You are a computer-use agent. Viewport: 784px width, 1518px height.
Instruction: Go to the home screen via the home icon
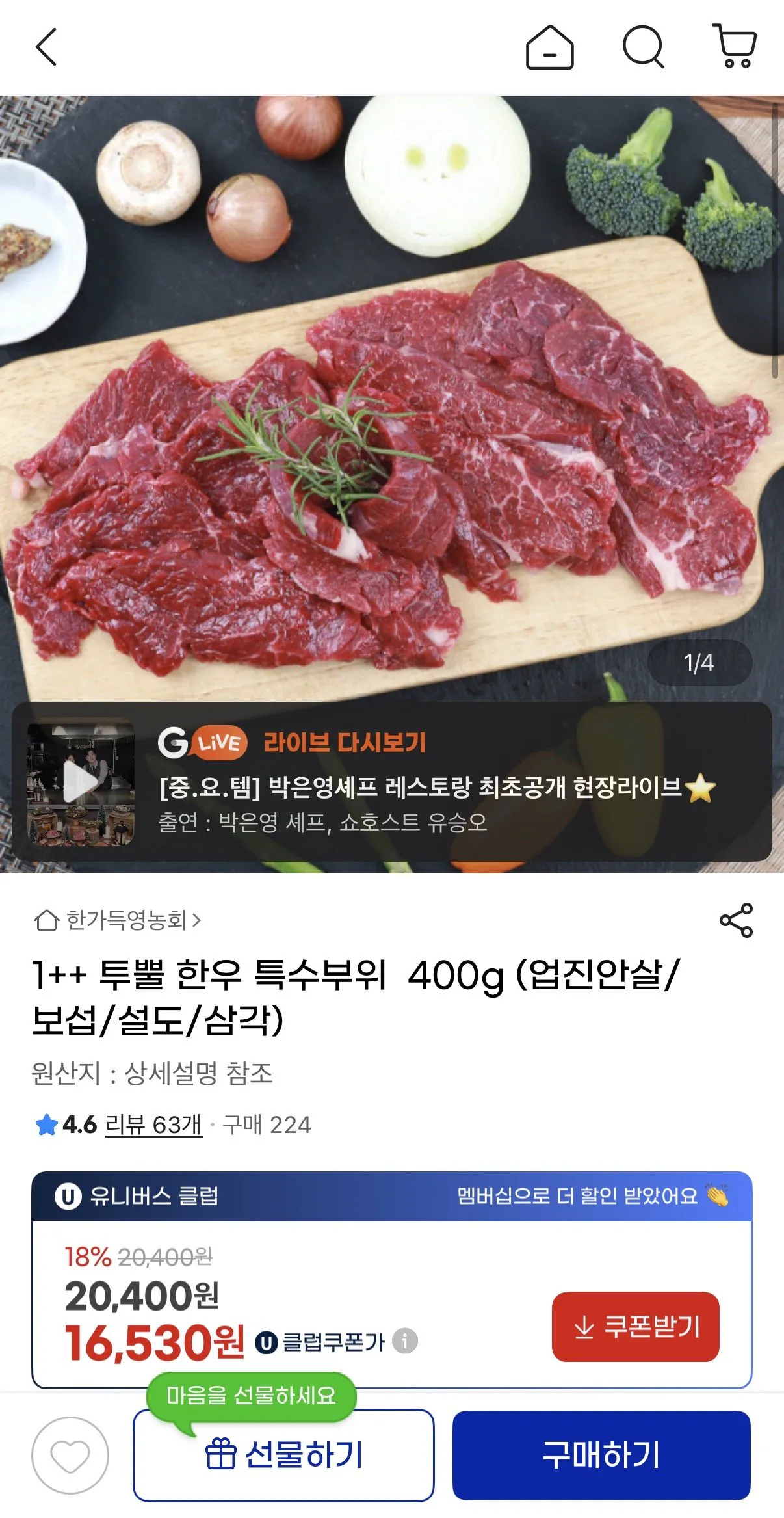tap(549, 47)
